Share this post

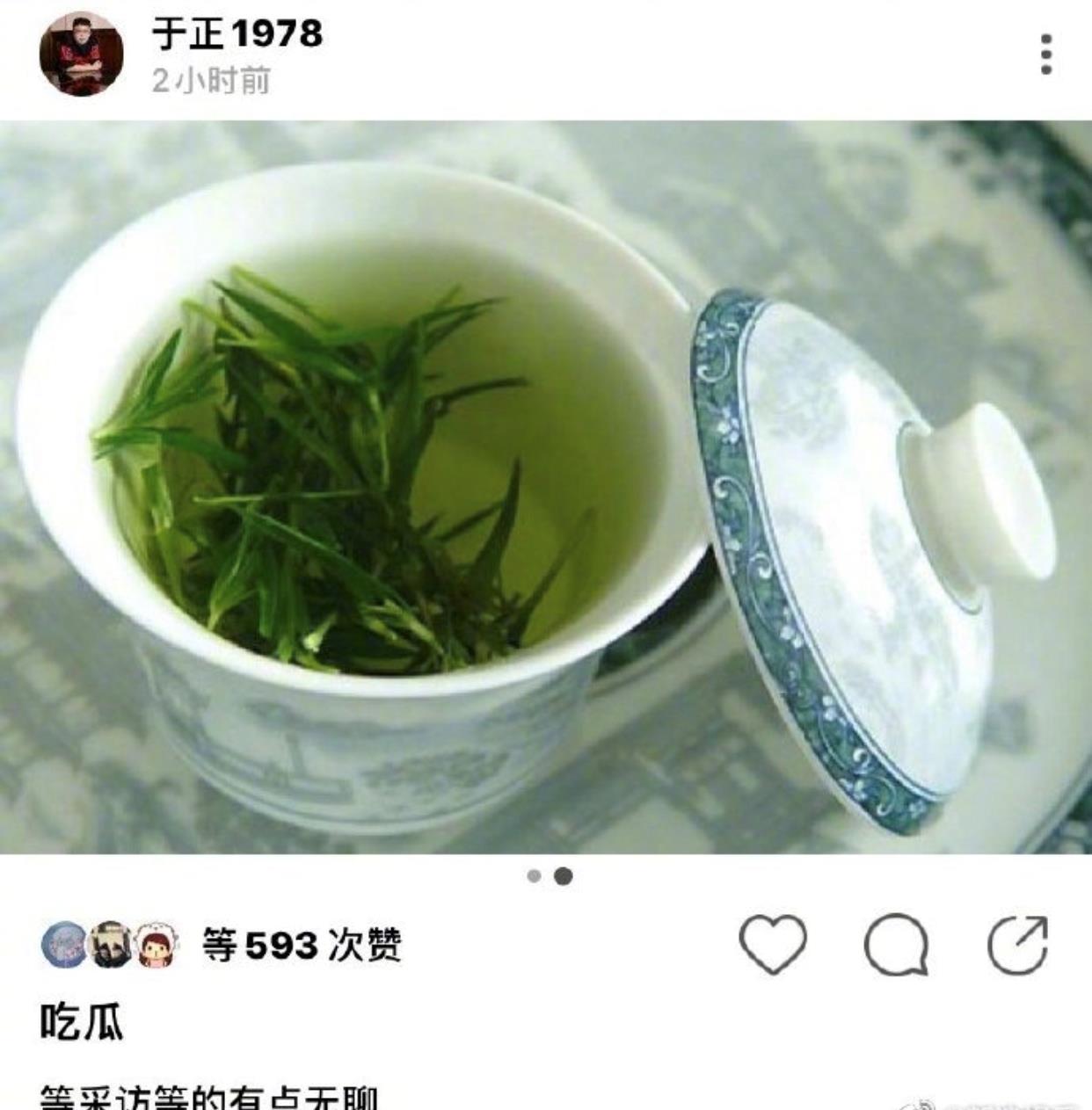[x=1017, y=946]
